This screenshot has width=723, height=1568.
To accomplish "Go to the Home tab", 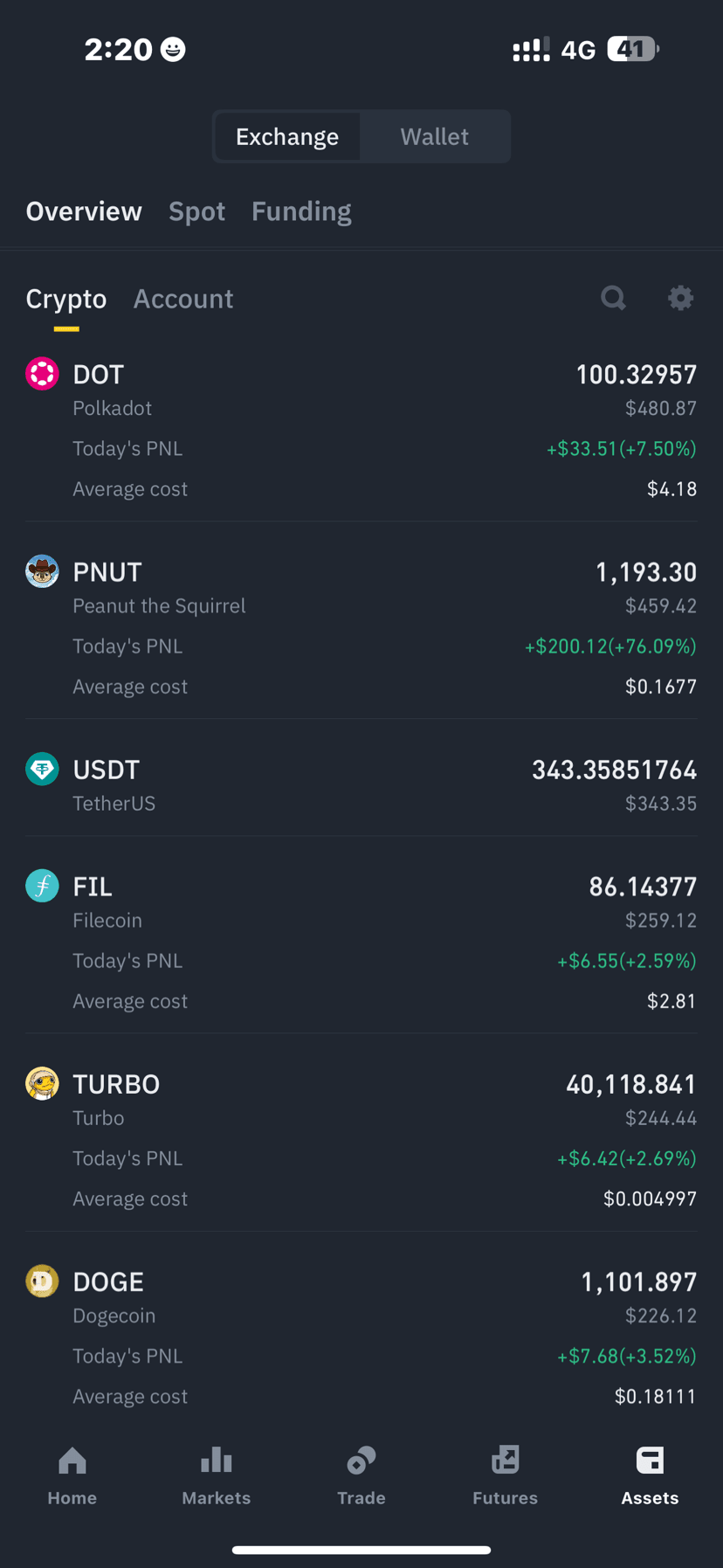I will tap(72, 1475).
